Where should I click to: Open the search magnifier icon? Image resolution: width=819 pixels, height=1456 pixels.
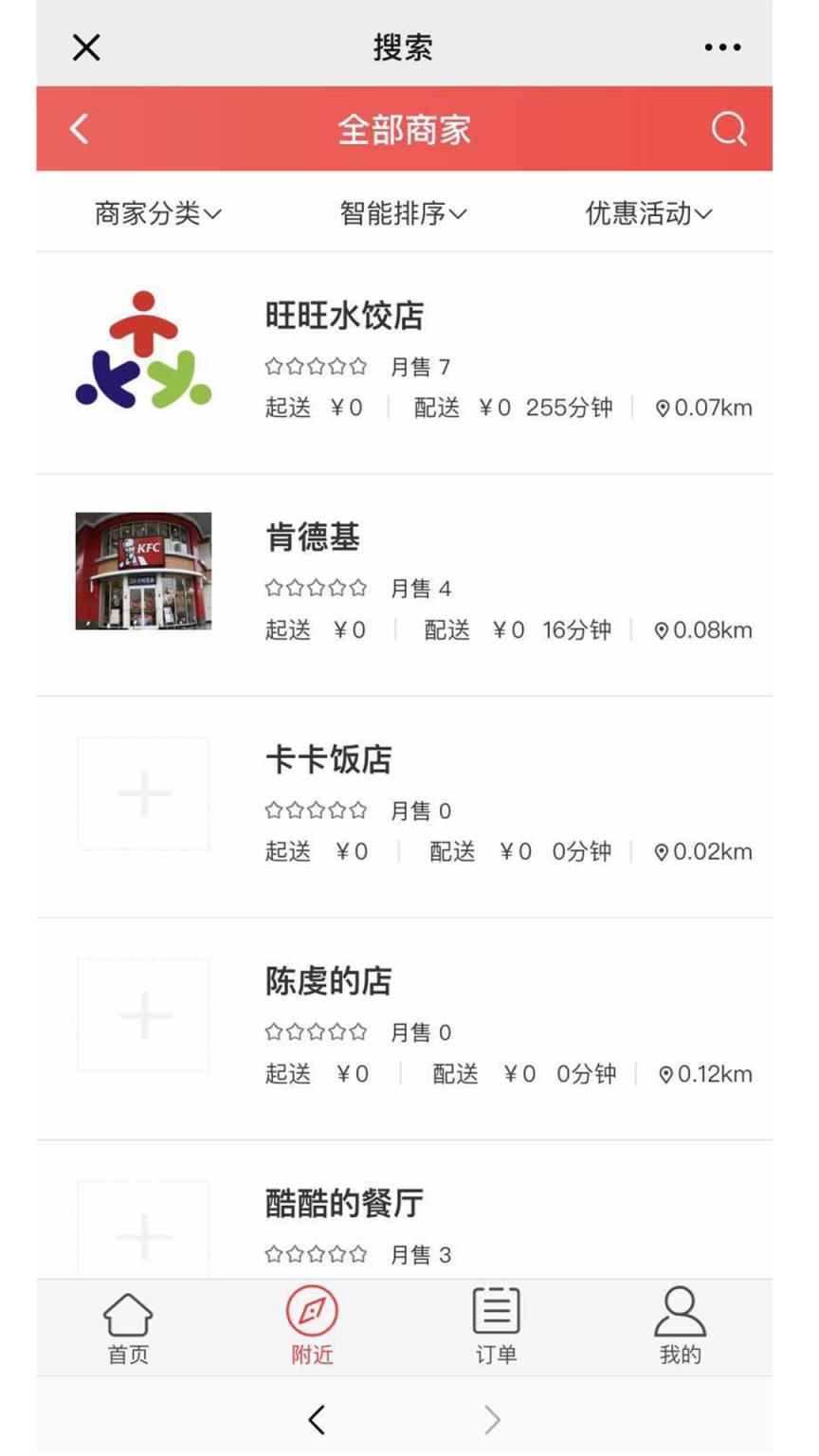[x=728, y=129]
